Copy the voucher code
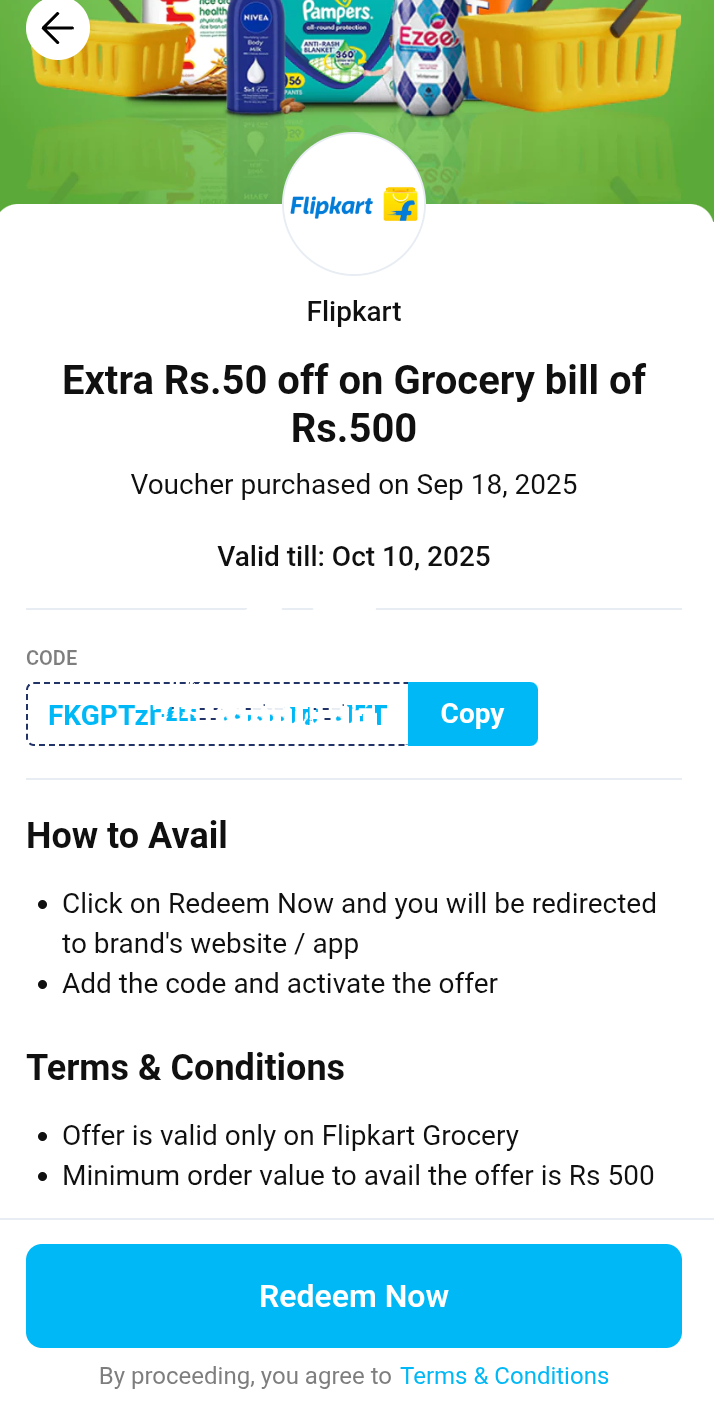Image resolution: width=714 pixels, height=1415 pixels. pos(472,714)
